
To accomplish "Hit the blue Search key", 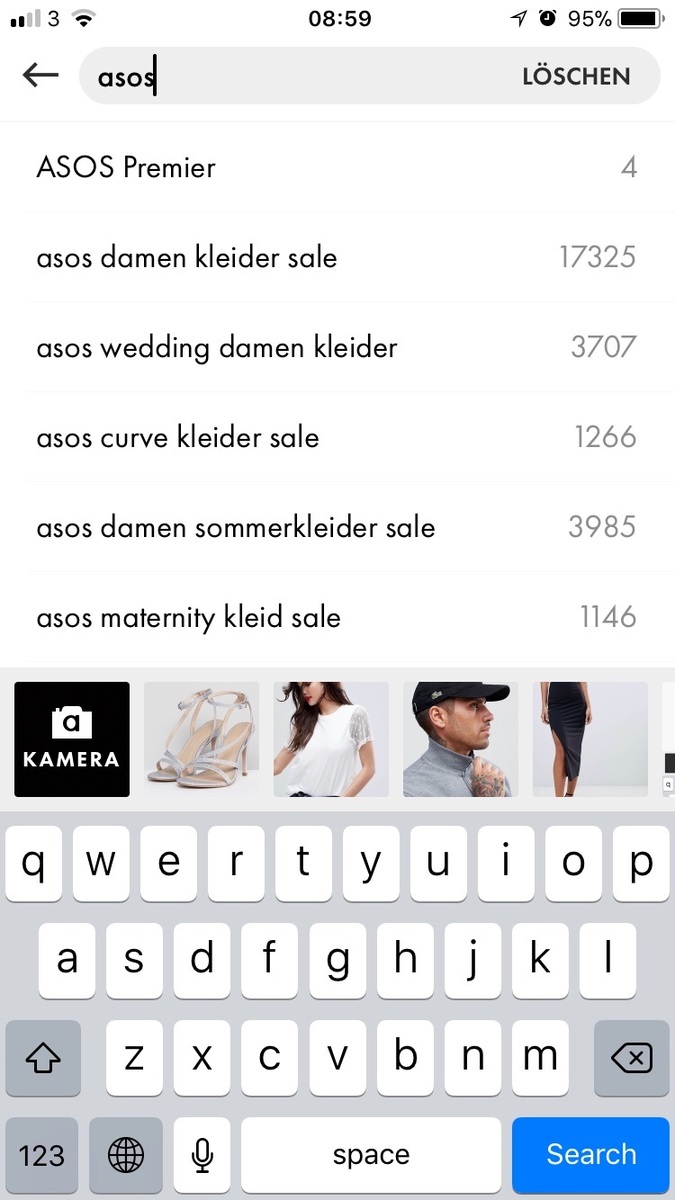I will tap(590, 1155).
